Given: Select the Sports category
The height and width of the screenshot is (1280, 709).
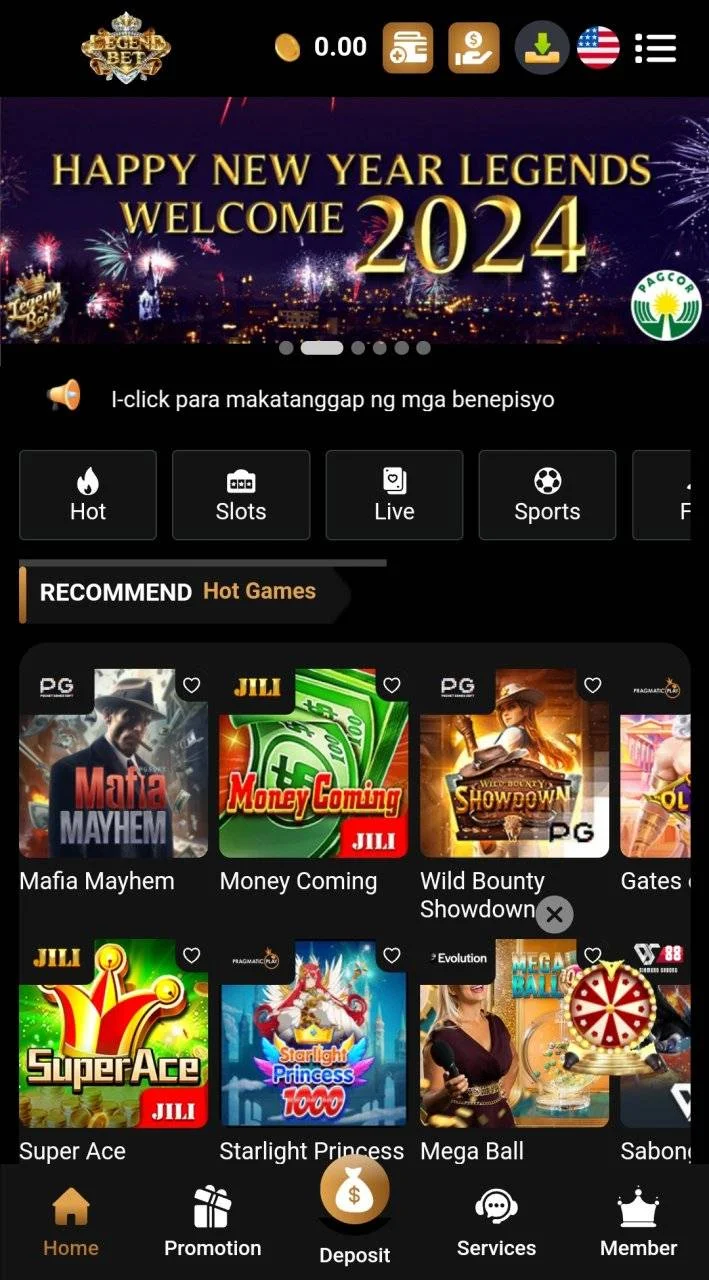Looking at the screenshot, I should click(x=547, y=495).
